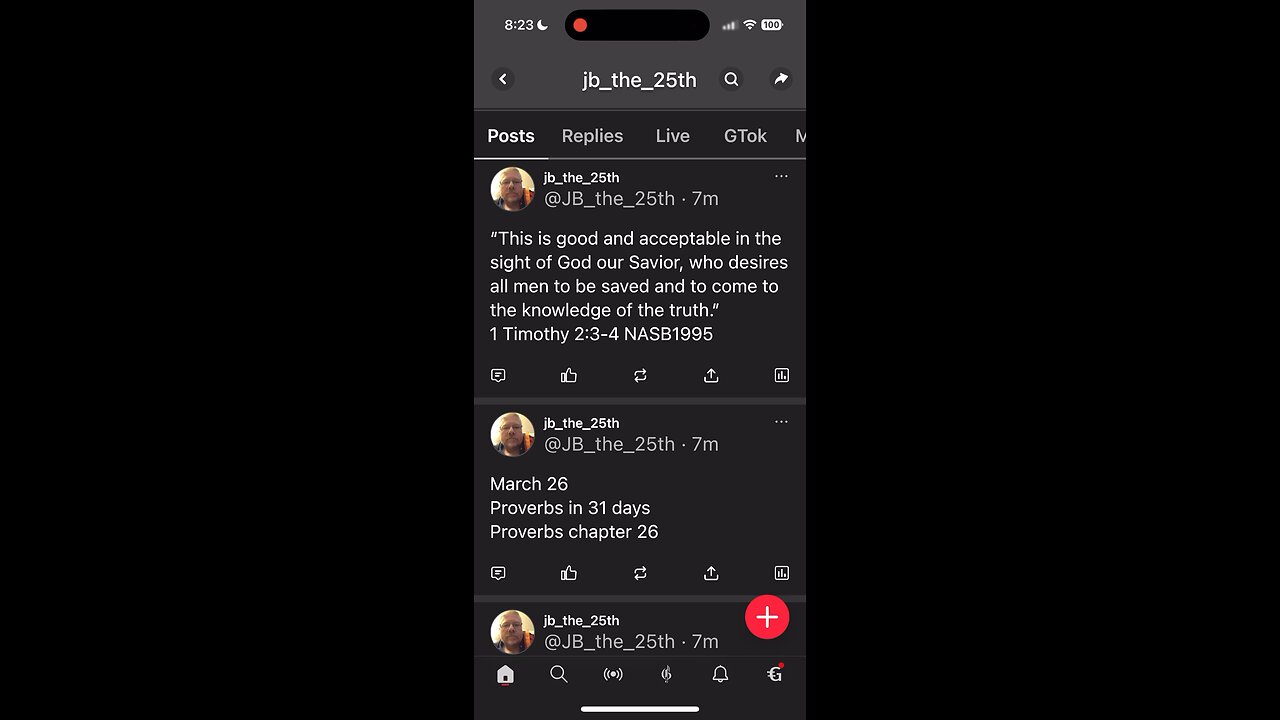The image size is (1280, 720).
Task: Switch to the Live tab
Action: click(672, 136)
